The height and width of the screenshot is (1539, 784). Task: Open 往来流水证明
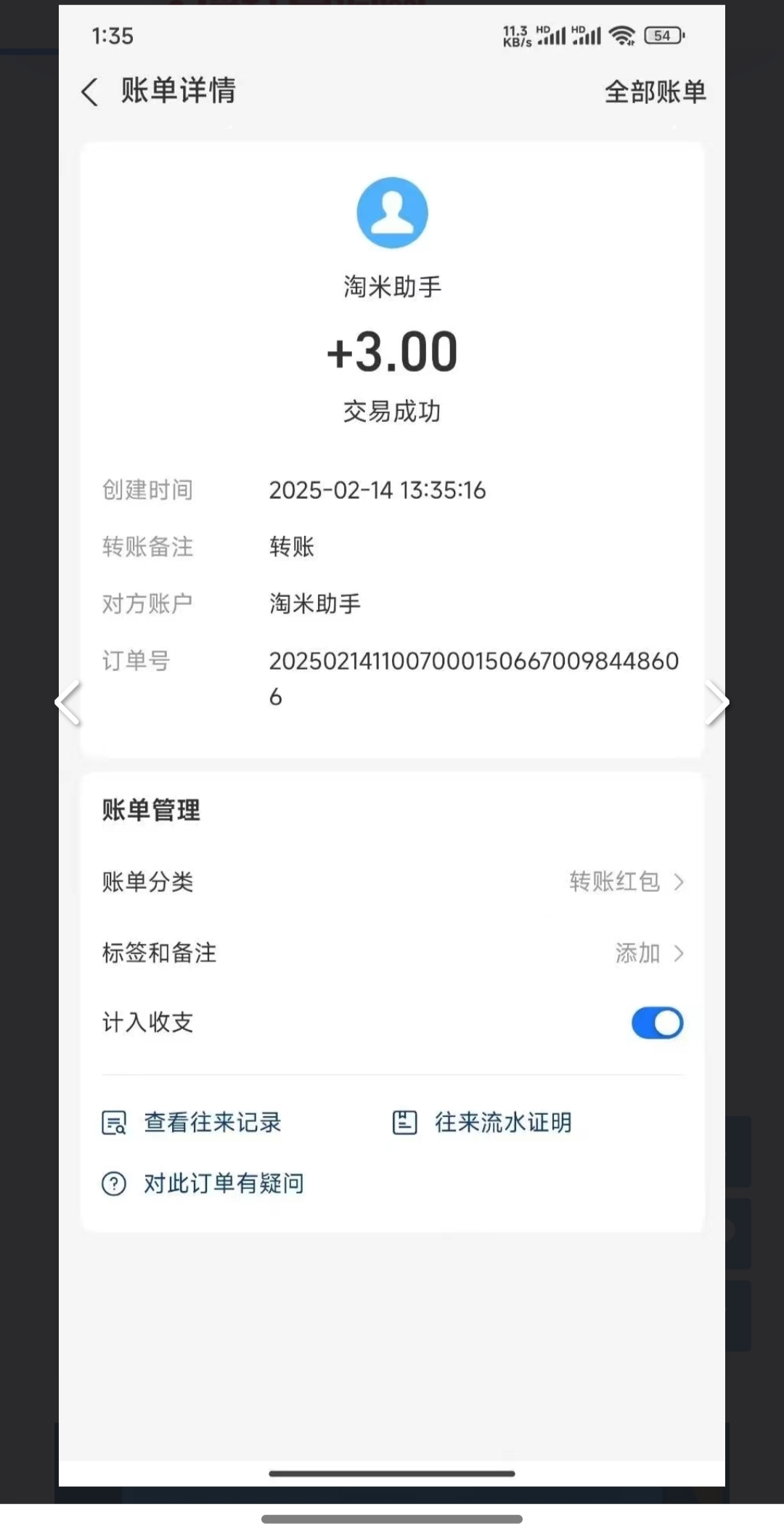click(482, 1122)
